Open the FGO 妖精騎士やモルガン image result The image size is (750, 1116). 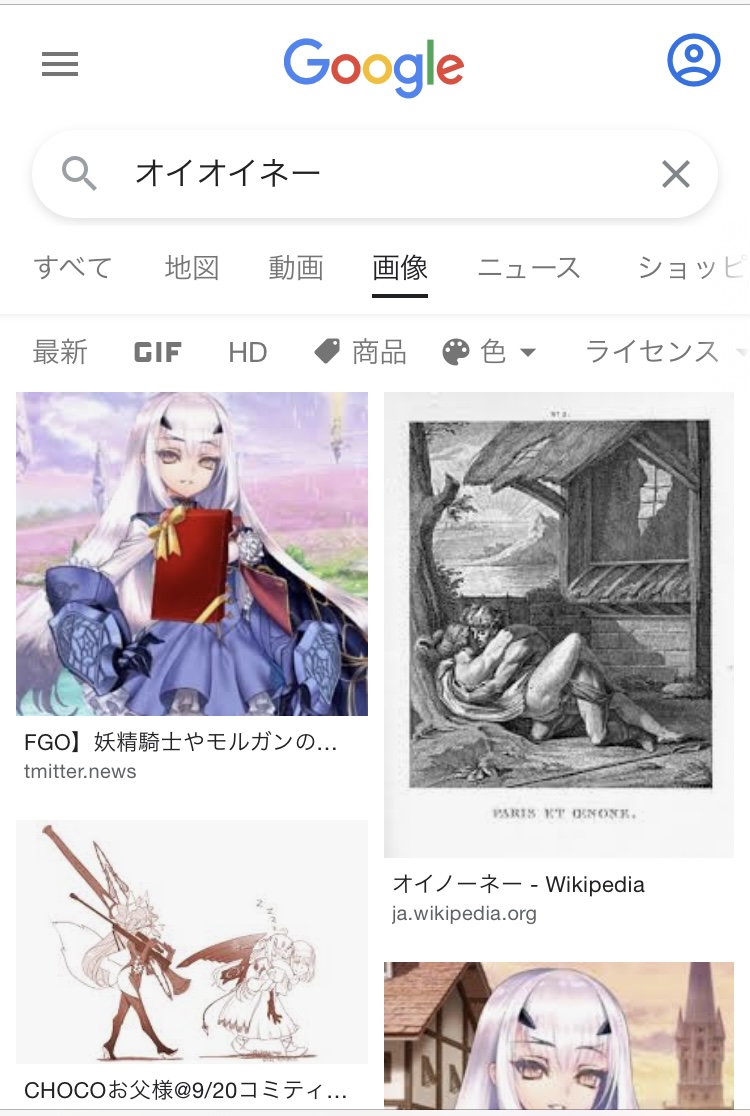[x=192, y=554]
